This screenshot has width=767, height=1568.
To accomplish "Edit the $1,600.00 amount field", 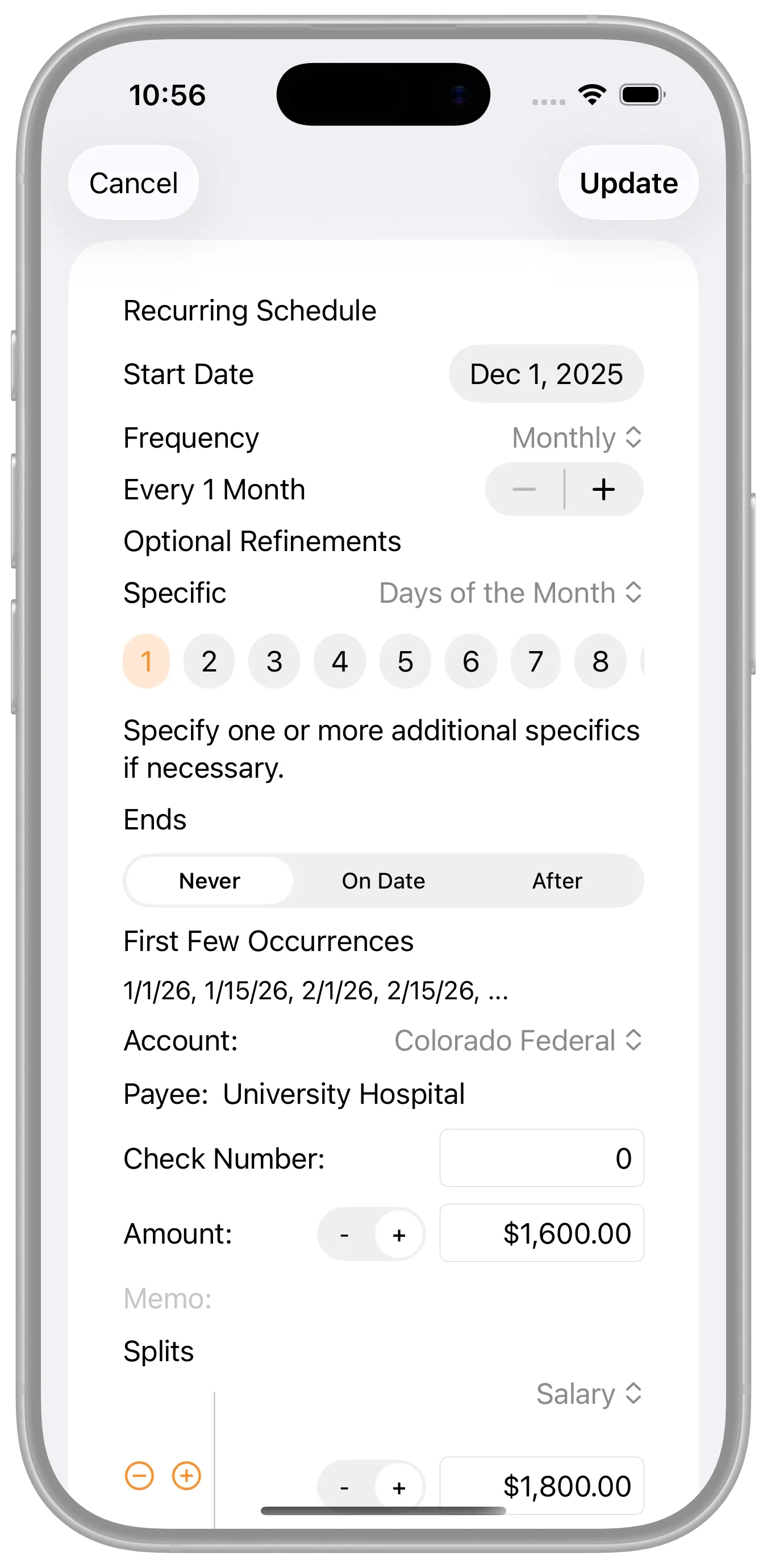I will click(541, 1233).
